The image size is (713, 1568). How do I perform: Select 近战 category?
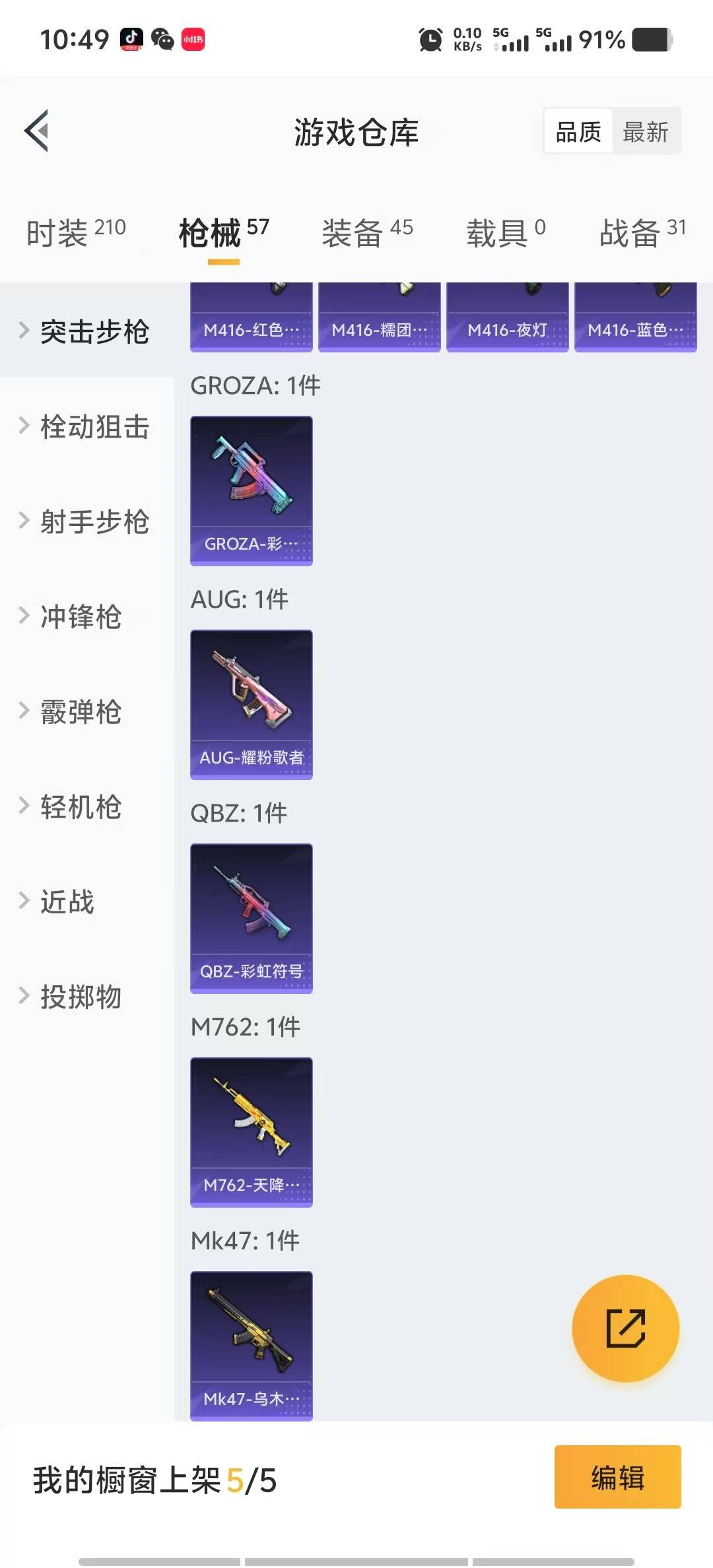67,901
